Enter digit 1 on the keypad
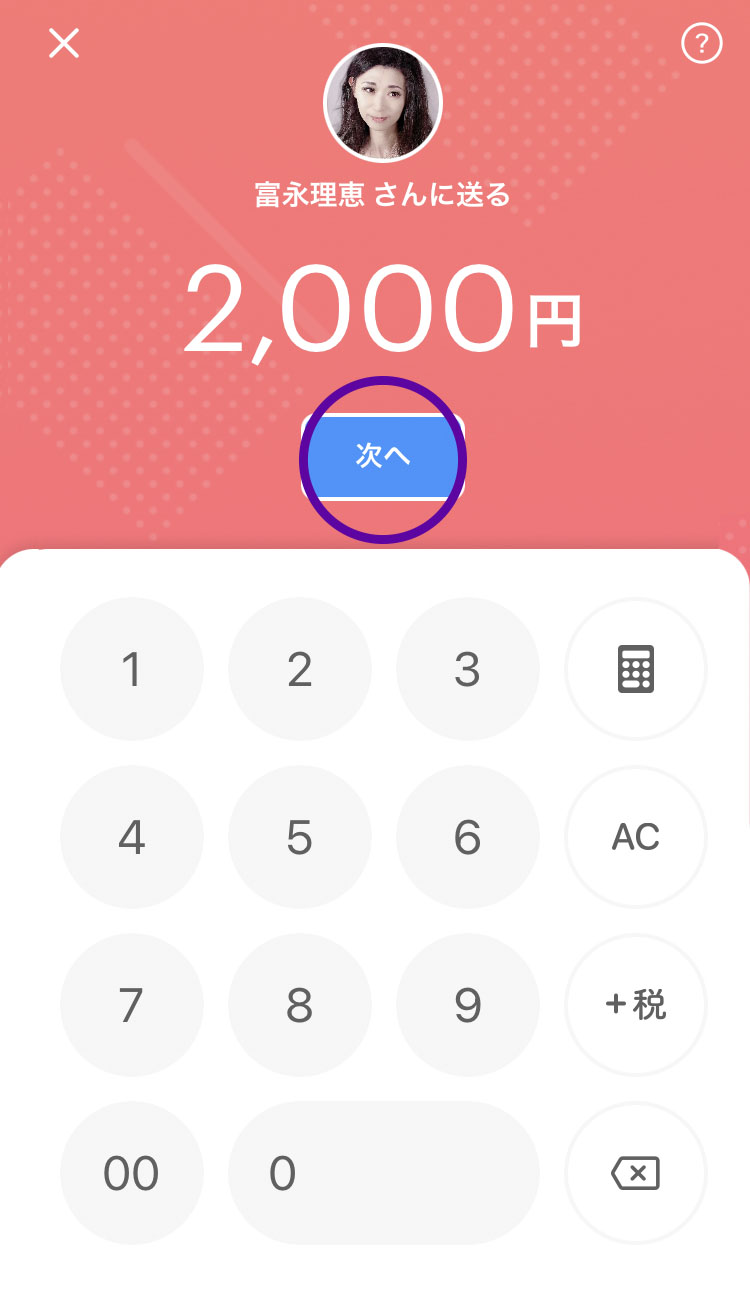This screenshot has height=1293, width=750. [132, 670]
